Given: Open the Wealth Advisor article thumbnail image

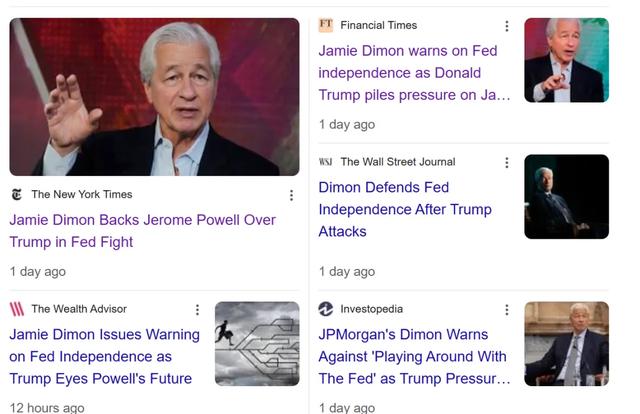Looking at the screenshot, I should pos(257,344).
